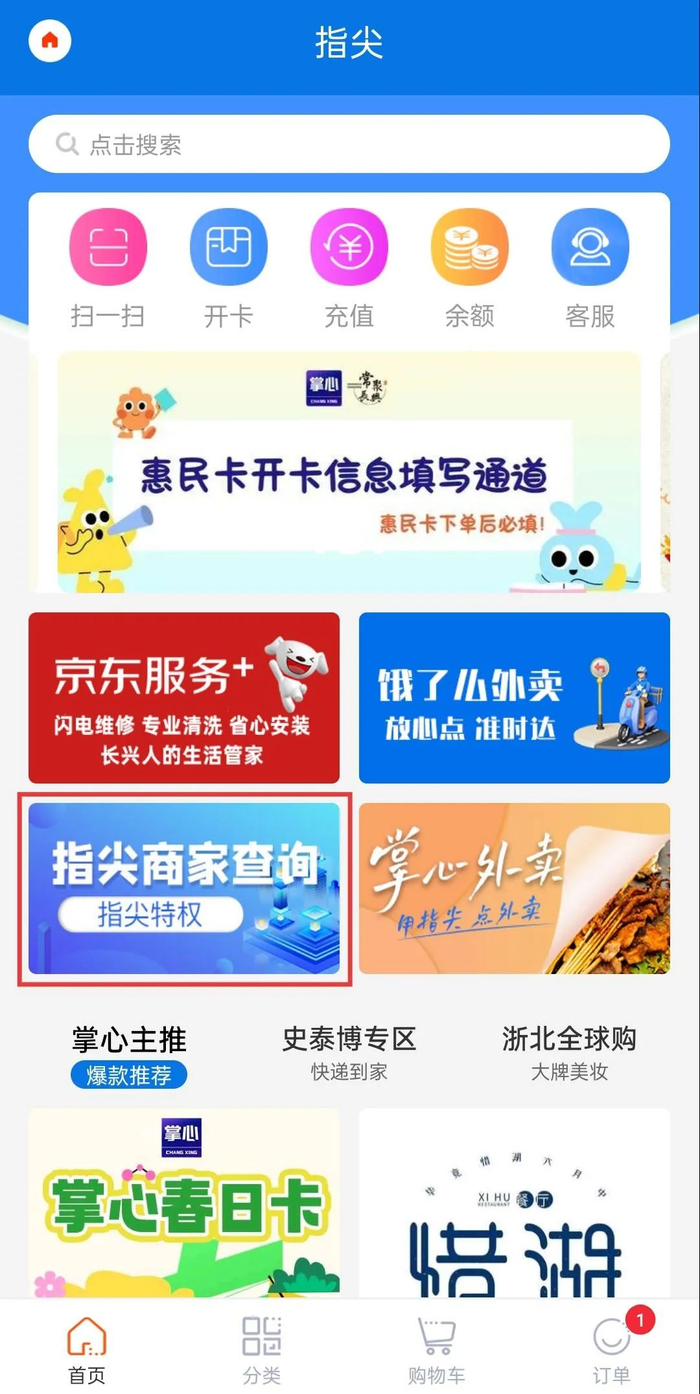Tap the home icon in the header
The width and height of the screenshot is (700, 1394).
click(x=50, y=42)
